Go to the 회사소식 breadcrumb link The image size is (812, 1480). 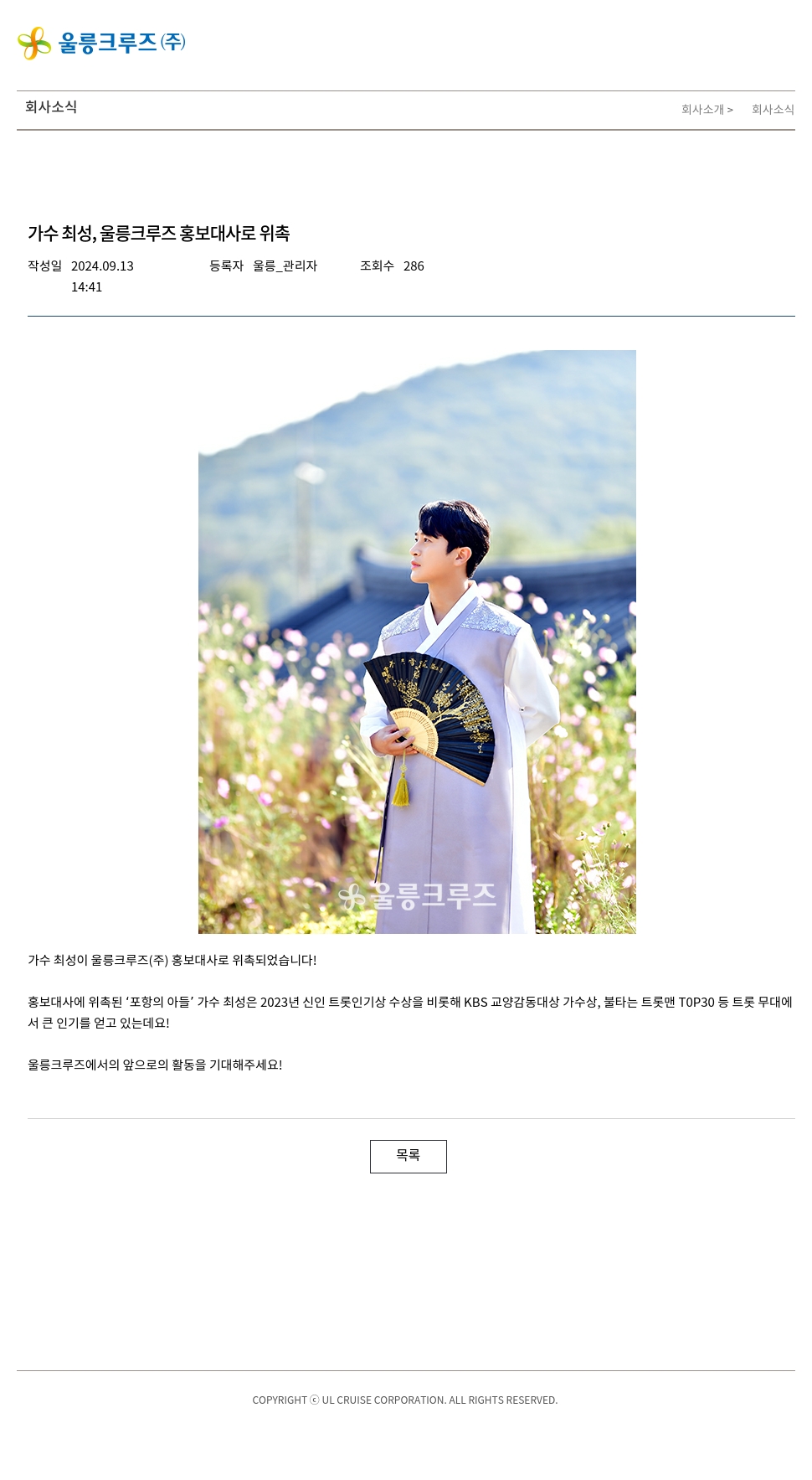pos(773,110)
